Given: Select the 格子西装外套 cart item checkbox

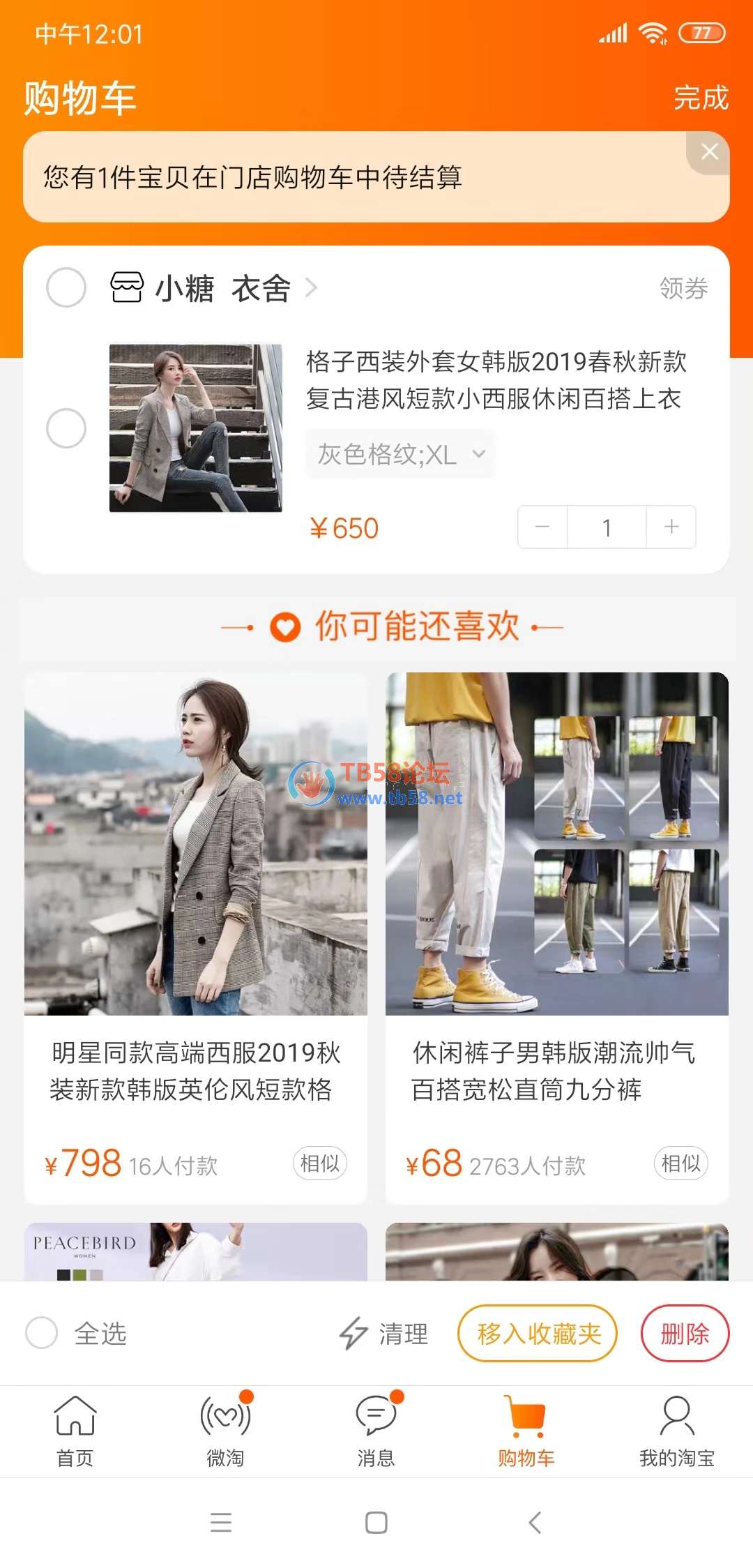Looking at the screenshot, I should coord(66,428).
